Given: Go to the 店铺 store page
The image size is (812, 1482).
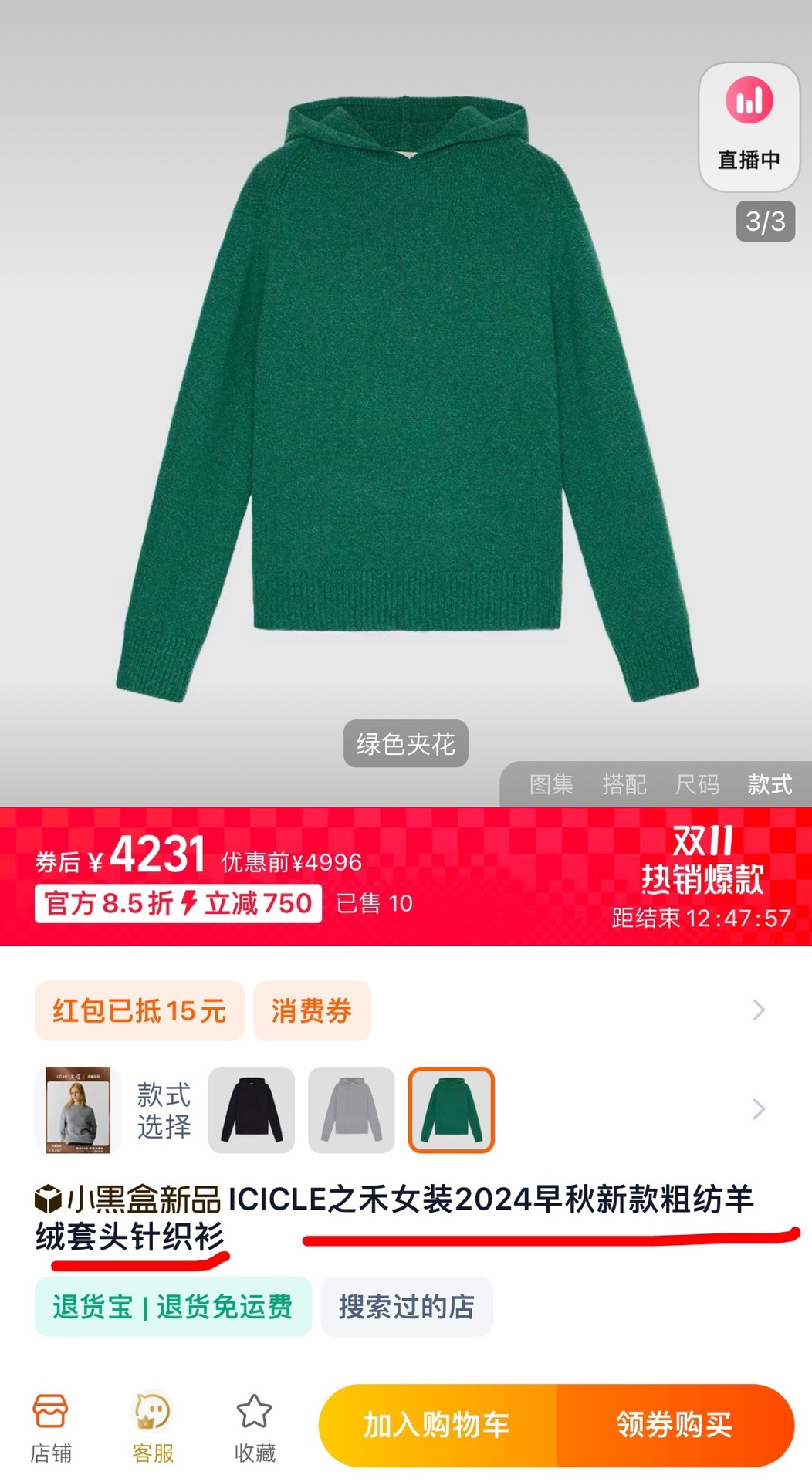Looking at the screenshot, I should click(51, 1427).
